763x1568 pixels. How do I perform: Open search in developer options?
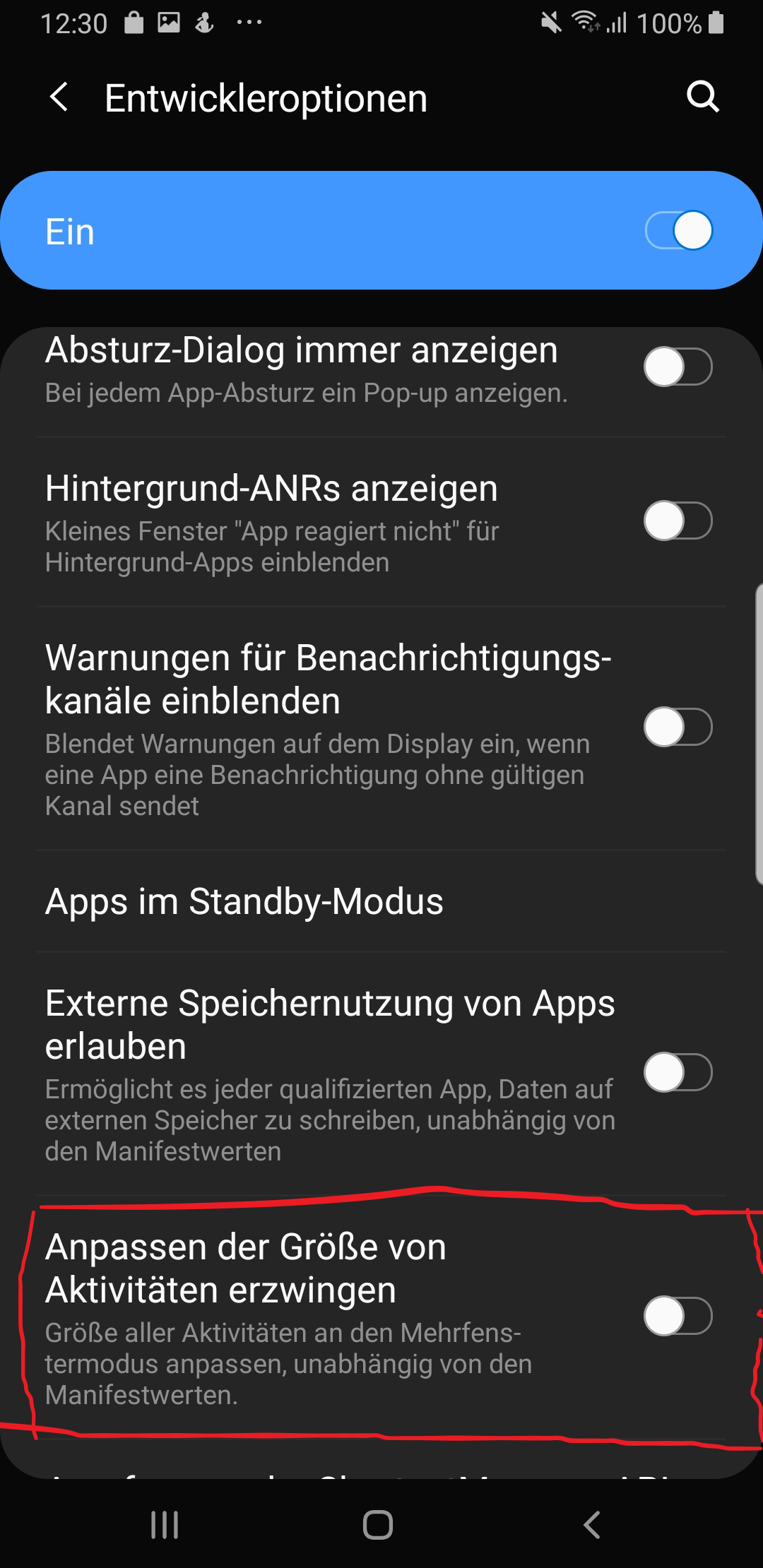click(702, 97)
